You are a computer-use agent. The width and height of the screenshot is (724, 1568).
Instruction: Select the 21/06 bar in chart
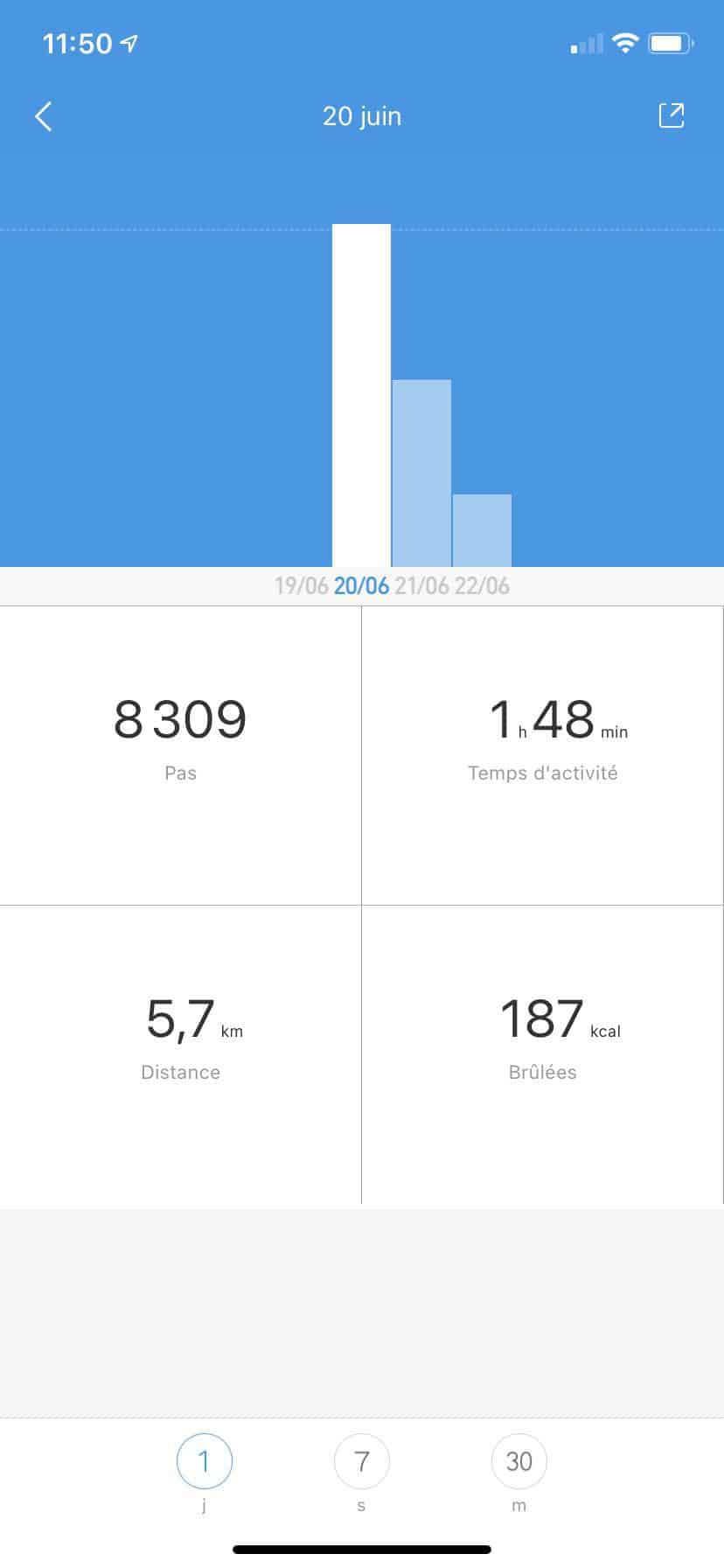coord(421,472)
